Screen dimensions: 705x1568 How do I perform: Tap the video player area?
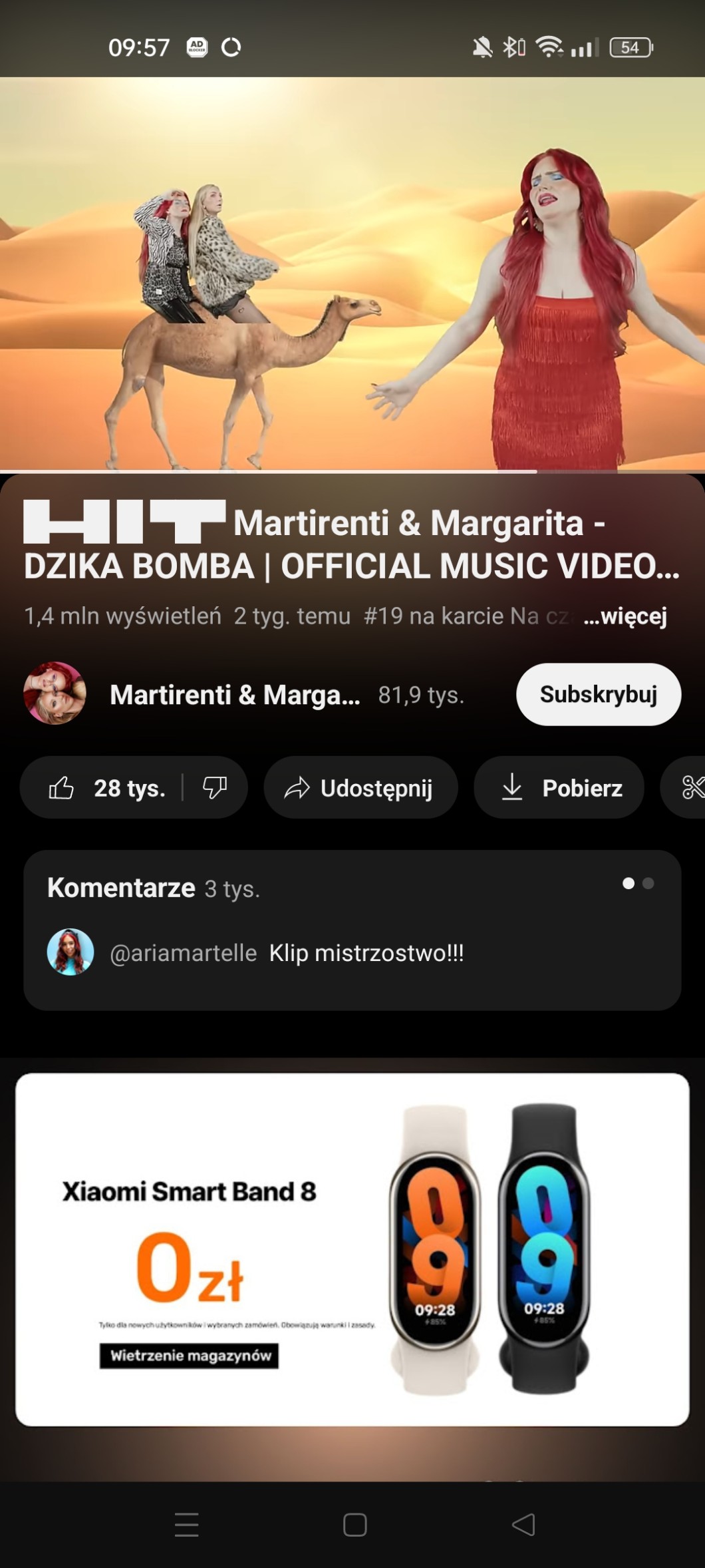[x=352, y=274]
